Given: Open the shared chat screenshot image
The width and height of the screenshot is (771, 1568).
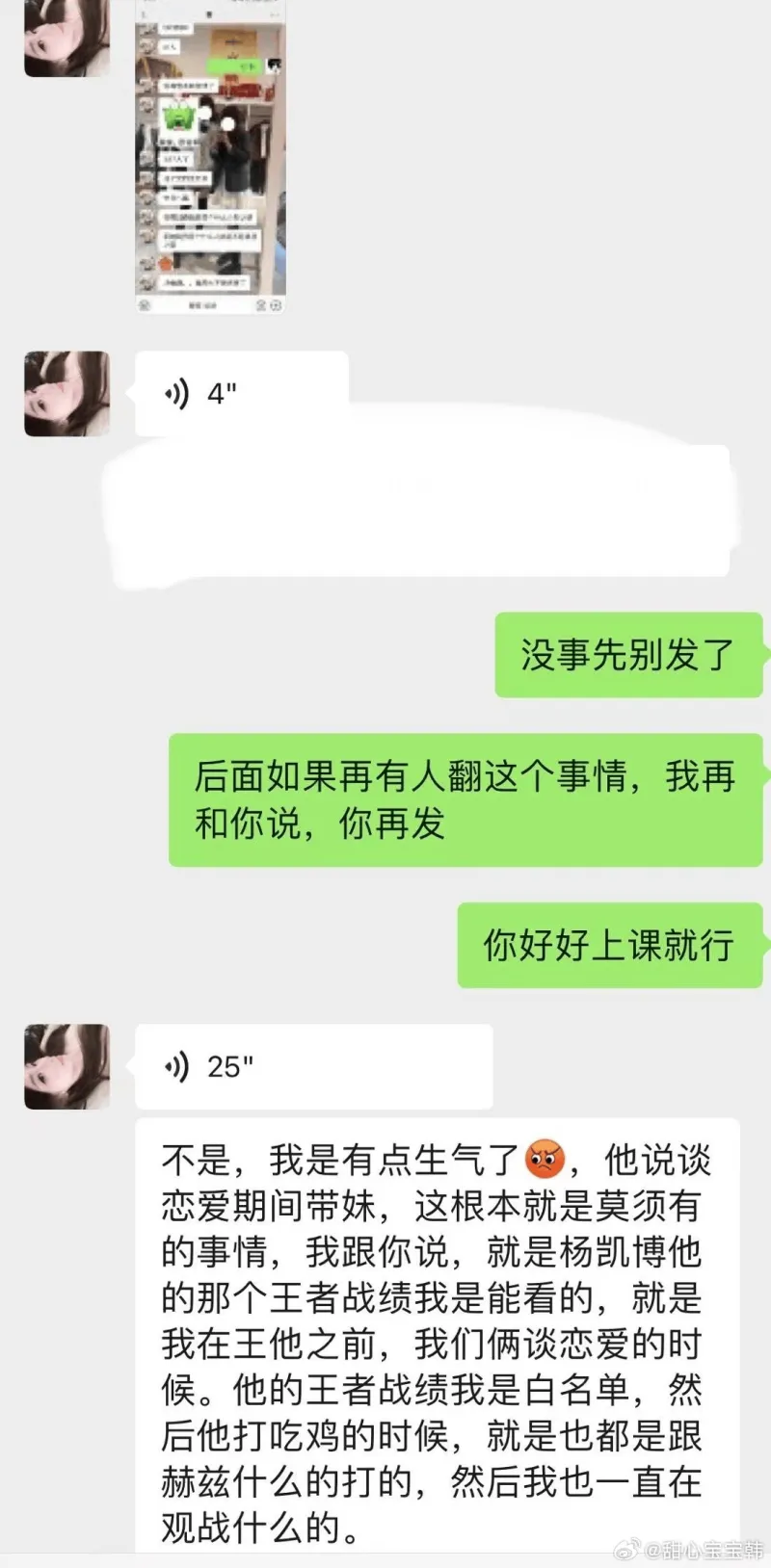Looking at the screenshot, I should (210, 159).
